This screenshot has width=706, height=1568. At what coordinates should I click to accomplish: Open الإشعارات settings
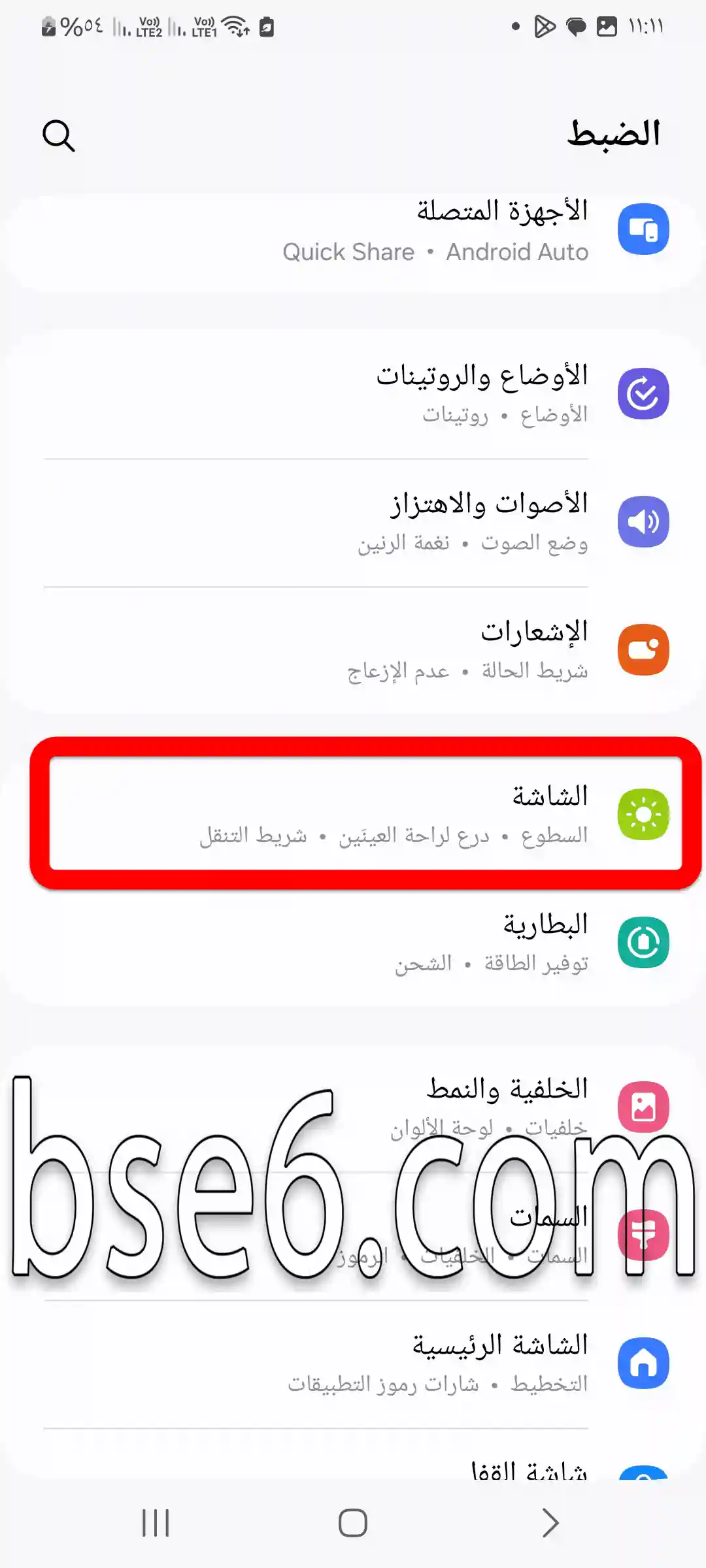point(353,650)
